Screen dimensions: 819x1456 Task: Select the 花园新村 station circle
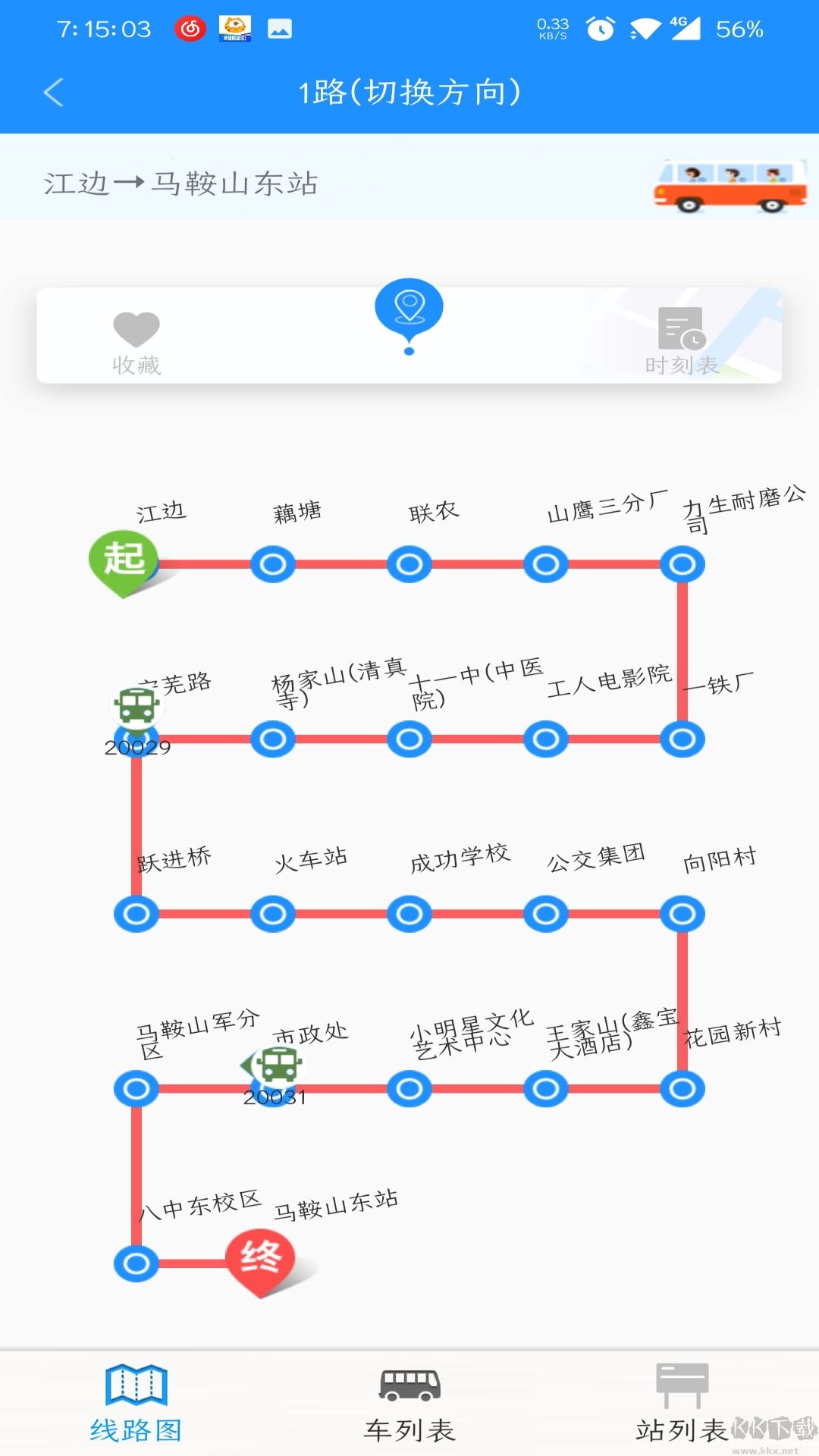pos(681,1088)
